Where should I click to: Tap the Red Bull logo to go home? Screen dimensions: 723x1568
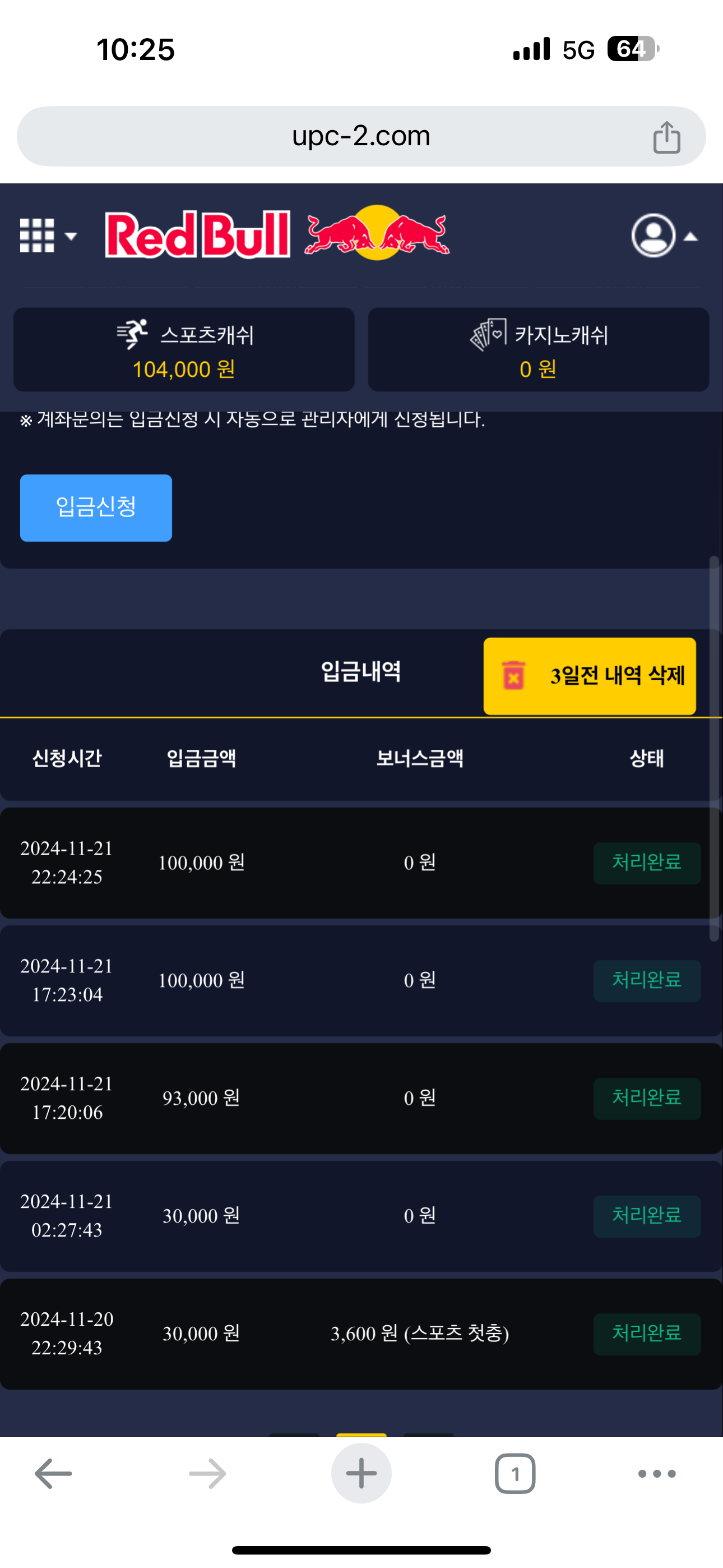click(x=277, y=234)
